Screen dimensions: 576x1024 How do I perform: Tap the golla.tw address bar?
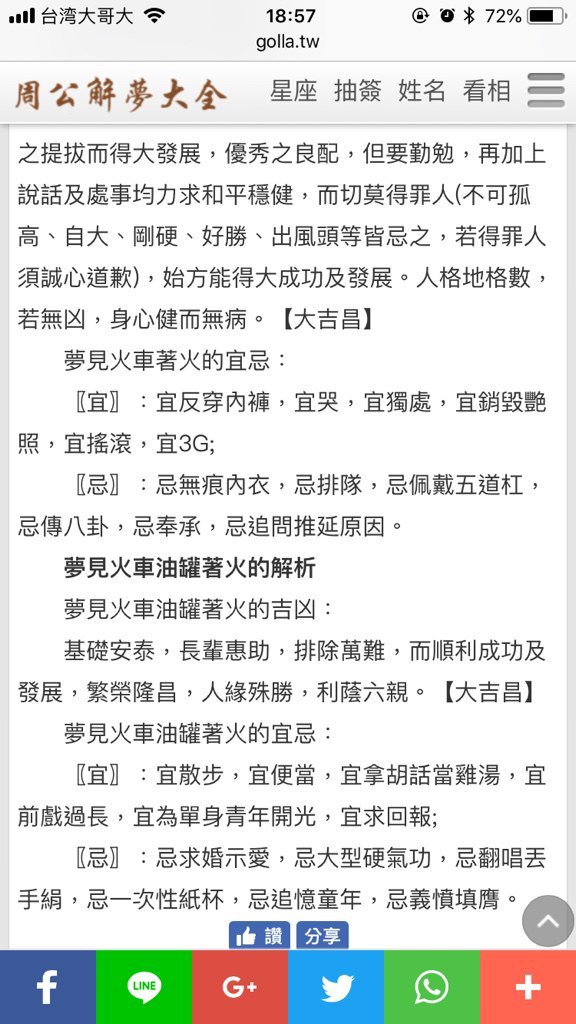coord(288,42)
